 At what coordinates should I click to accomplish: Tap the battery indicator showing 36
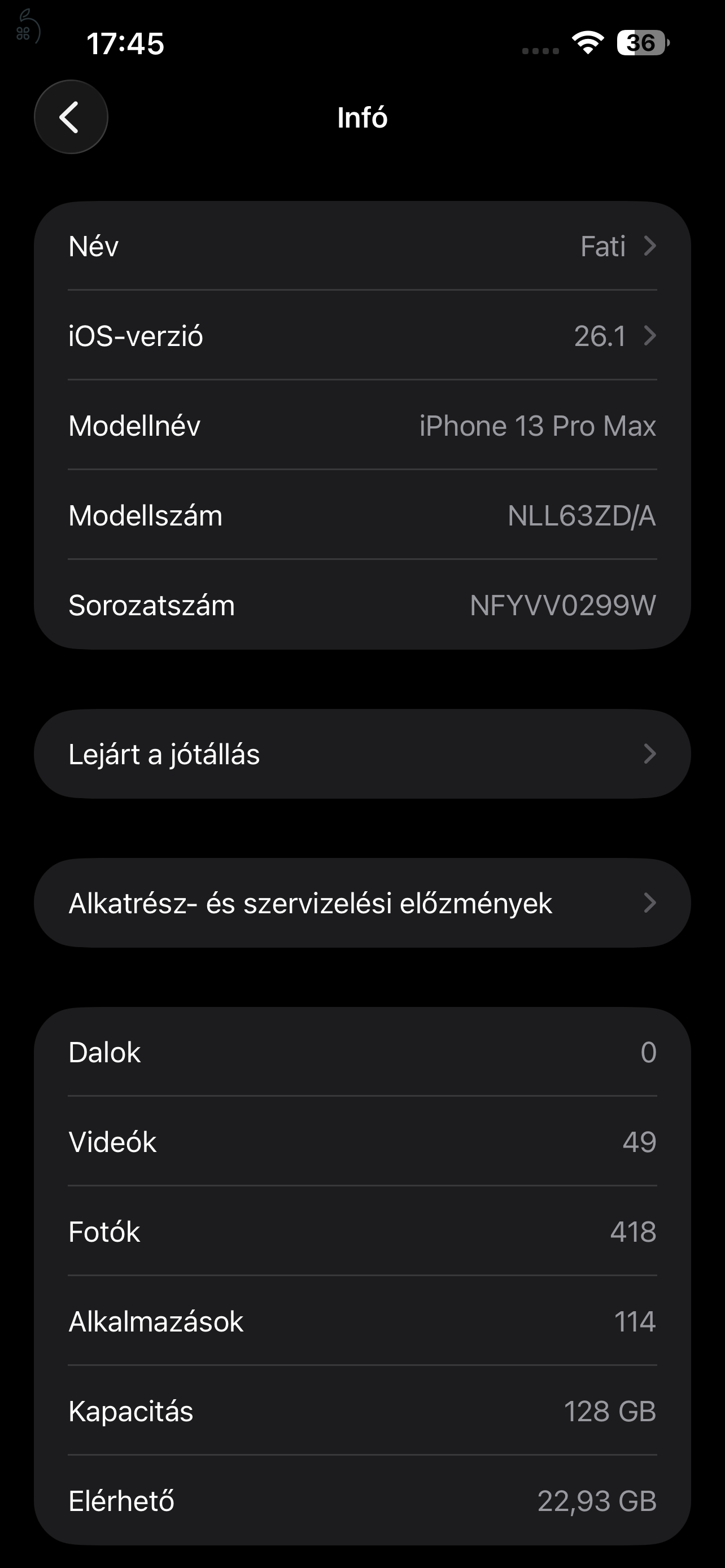click(639, 43)
